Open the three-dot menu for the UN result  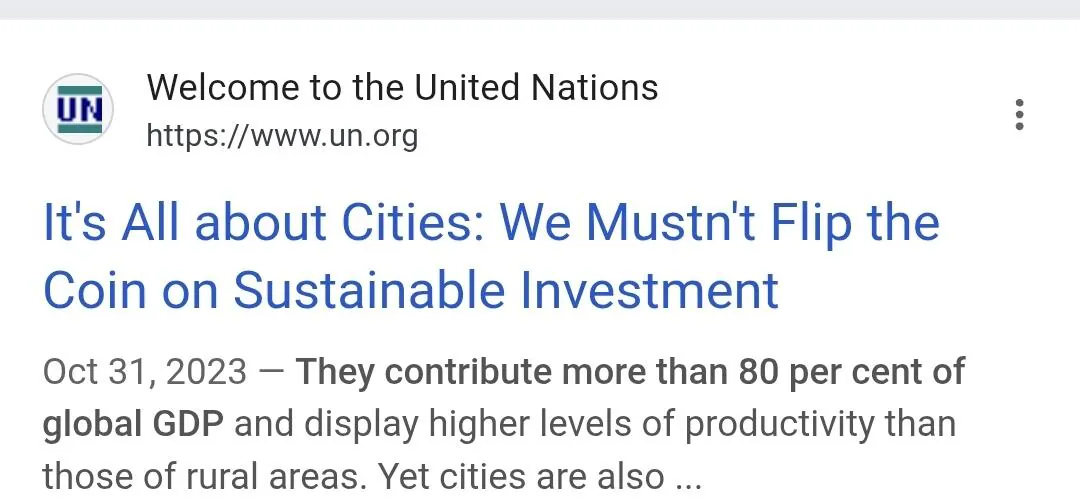coord(1018,114)
